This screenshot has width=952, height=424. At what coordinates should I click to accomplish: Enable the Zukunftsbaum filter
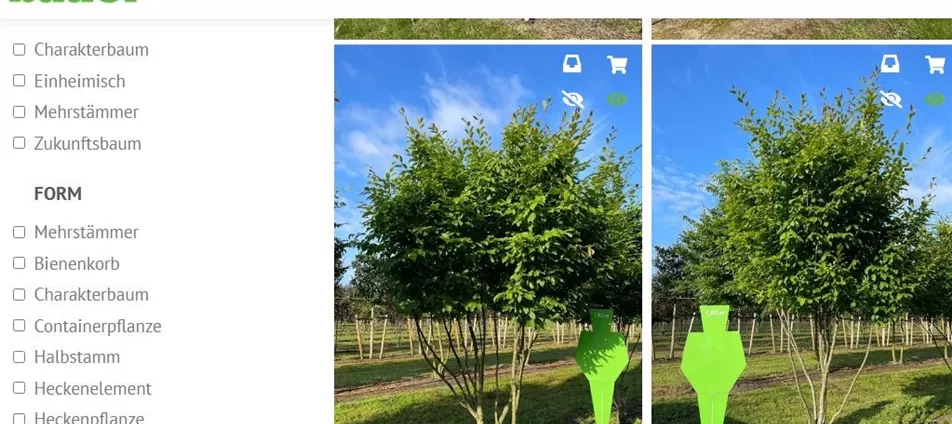[19, 143]
